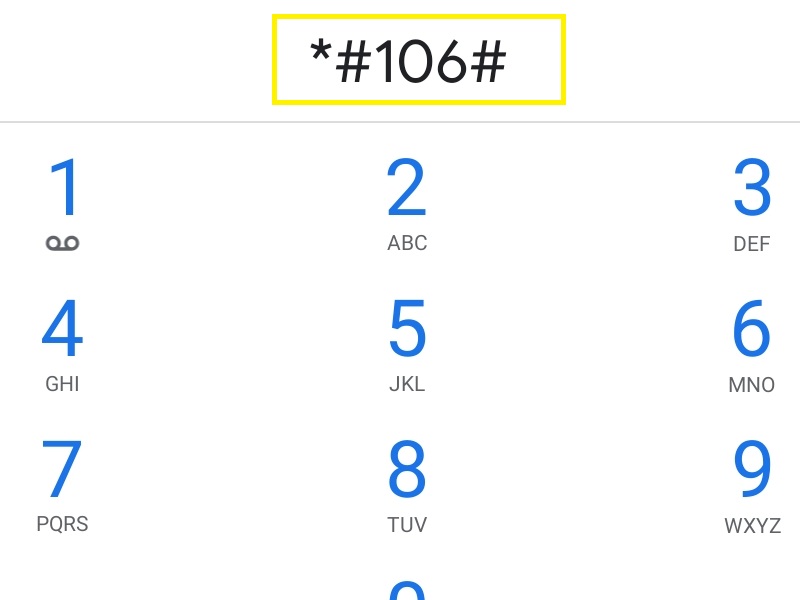Enter digit 3 DEF on the dialpad
800x600 pixels.
tap(752, 203)
